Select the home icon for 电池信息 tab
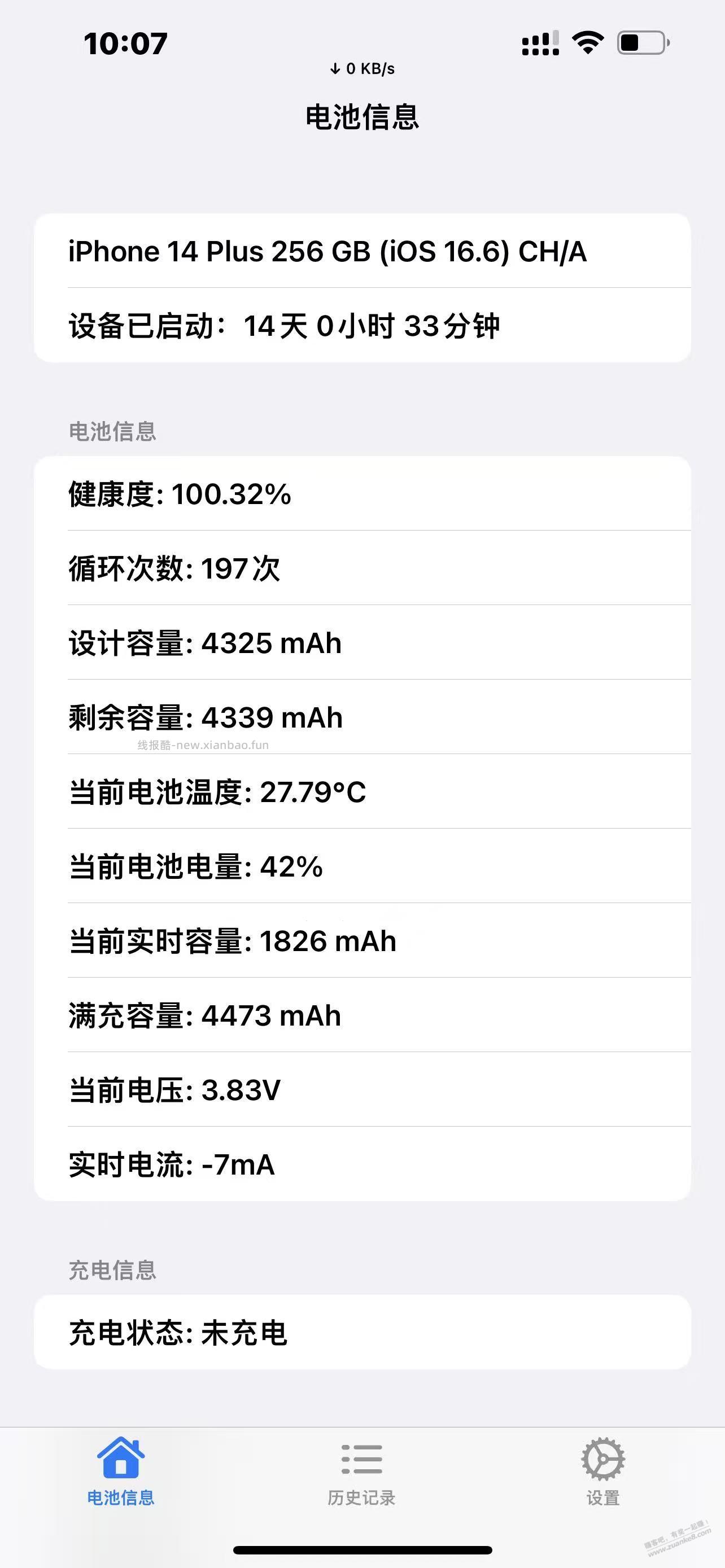 point(119,1461)
